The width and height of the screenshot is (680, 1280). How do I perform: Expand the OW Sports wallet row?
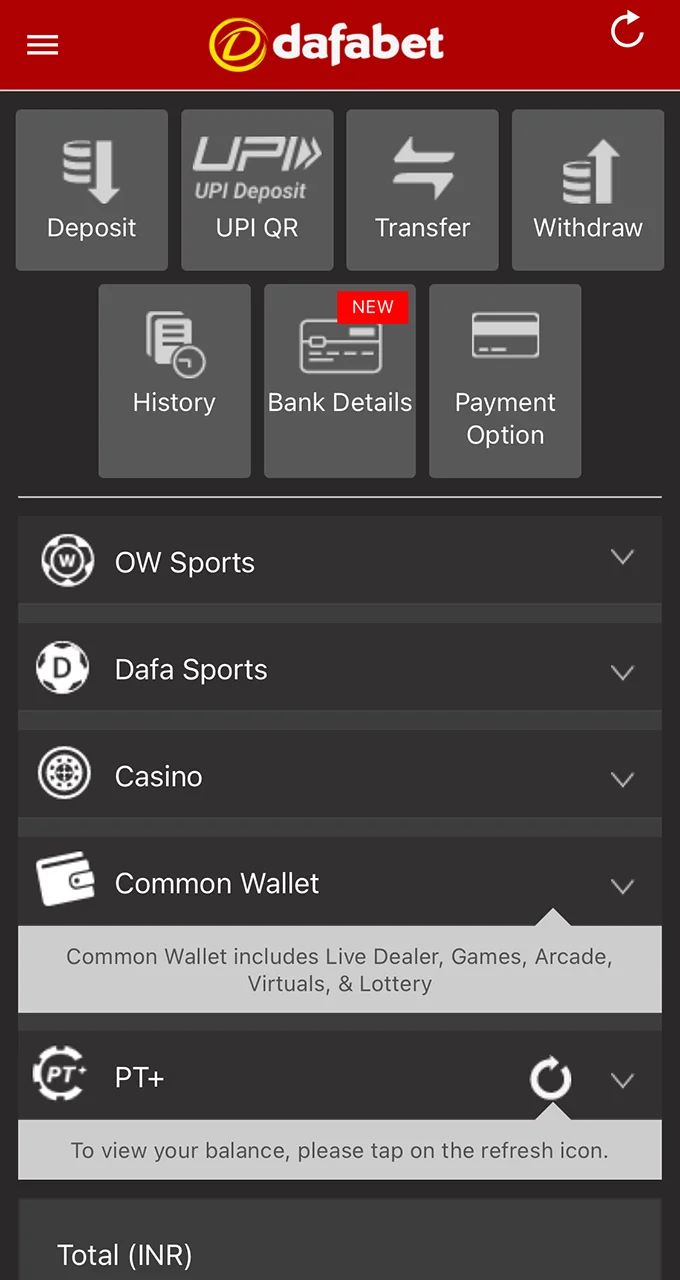pyautogui.click(x=622, y=558)
